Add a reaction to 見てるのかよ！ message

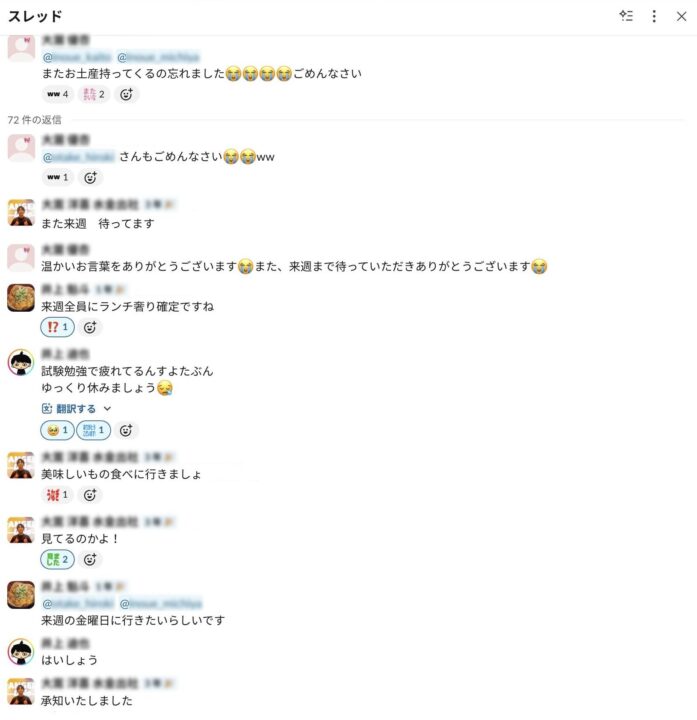pos(90,559)
